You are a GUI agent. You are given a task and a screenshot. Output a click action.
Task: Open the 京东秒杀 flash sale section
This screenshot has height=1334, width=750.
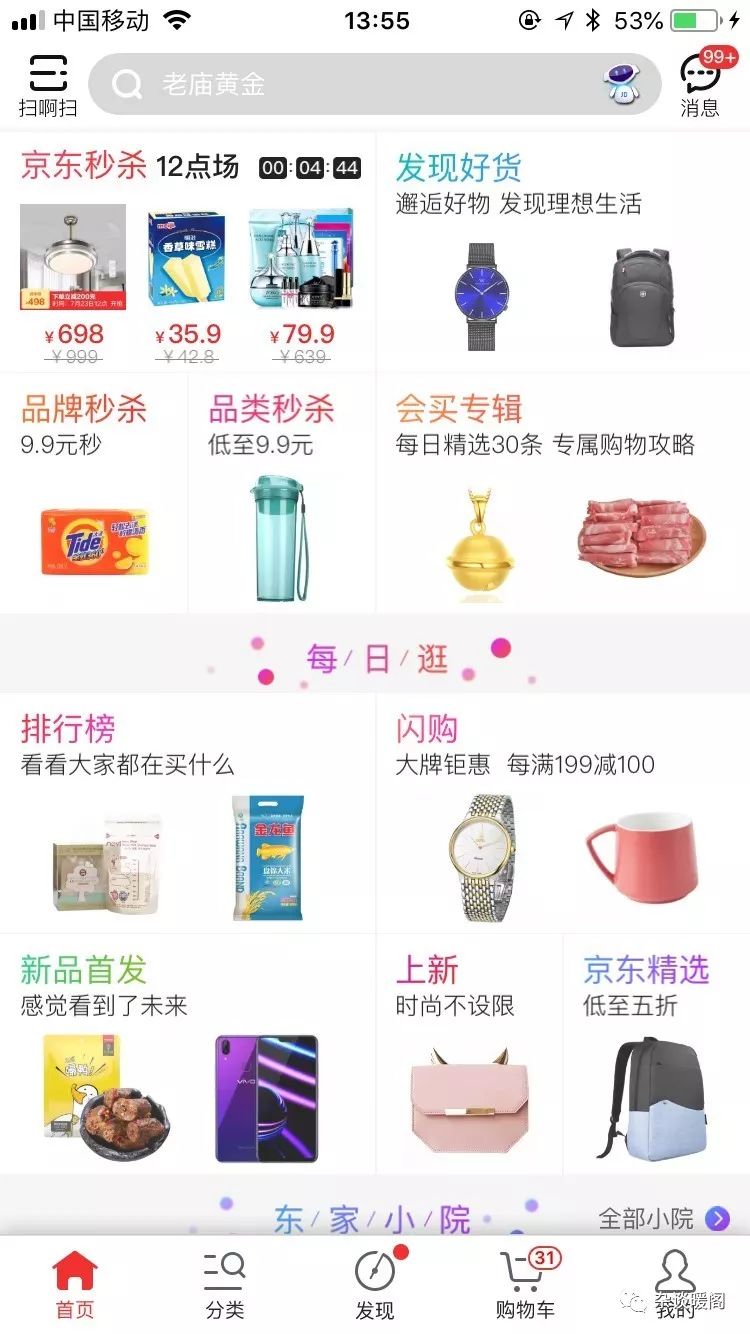(84, 166)
